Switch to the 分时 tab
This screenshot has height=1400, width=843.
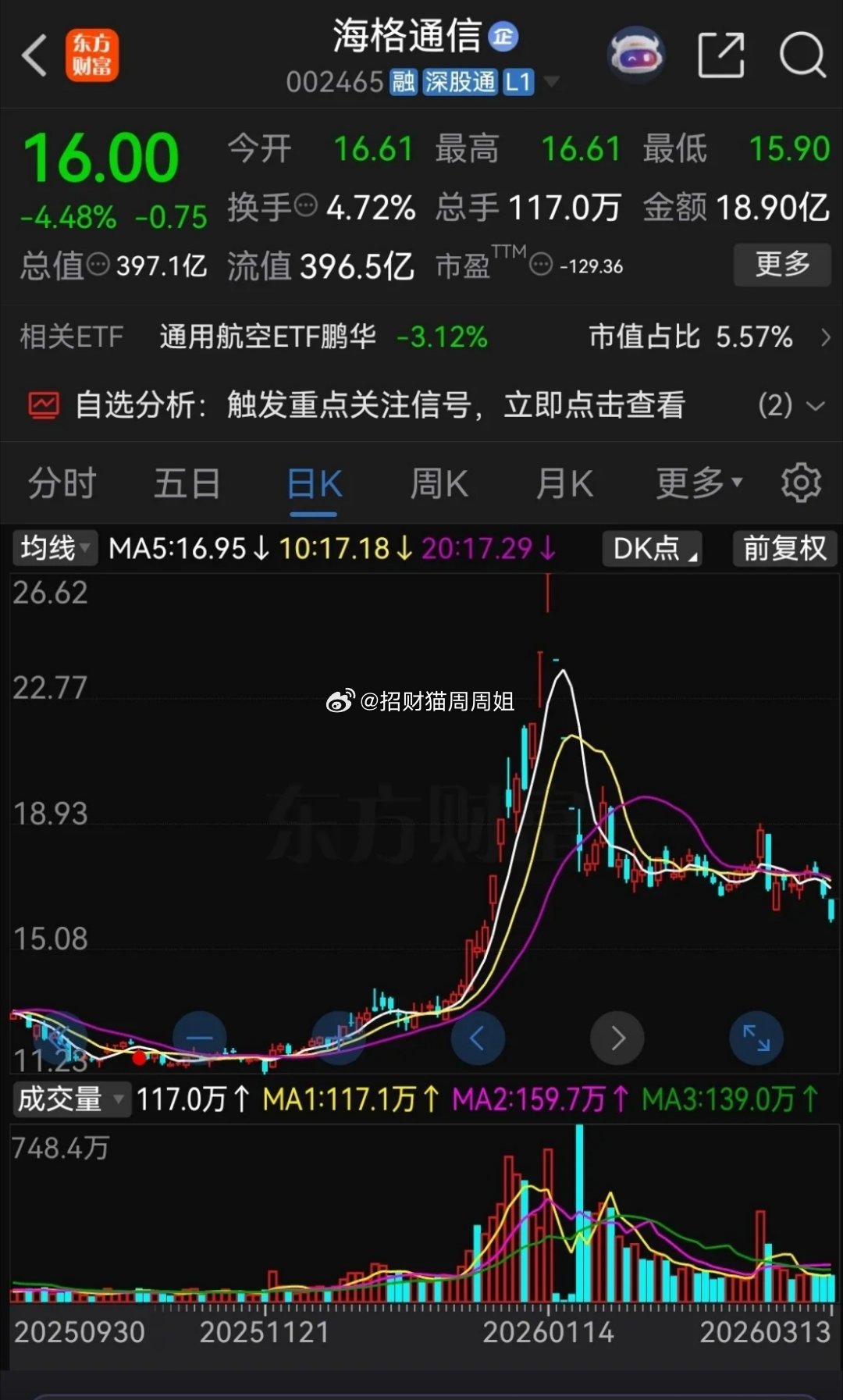[59, 483]
